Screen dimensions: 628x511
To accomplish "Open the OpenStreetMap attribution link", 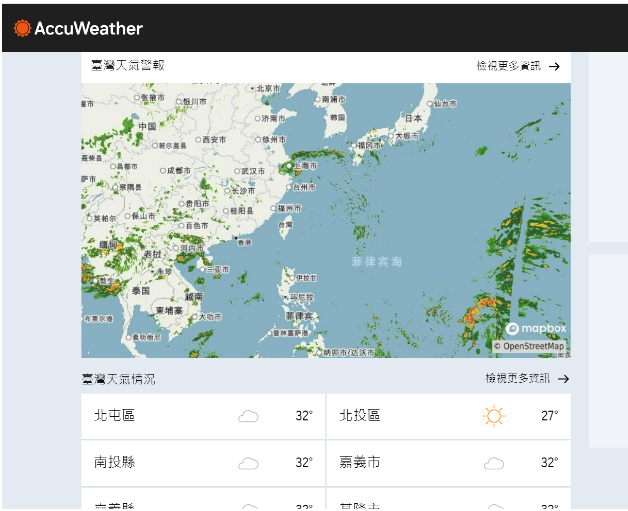I will [534, 346].
